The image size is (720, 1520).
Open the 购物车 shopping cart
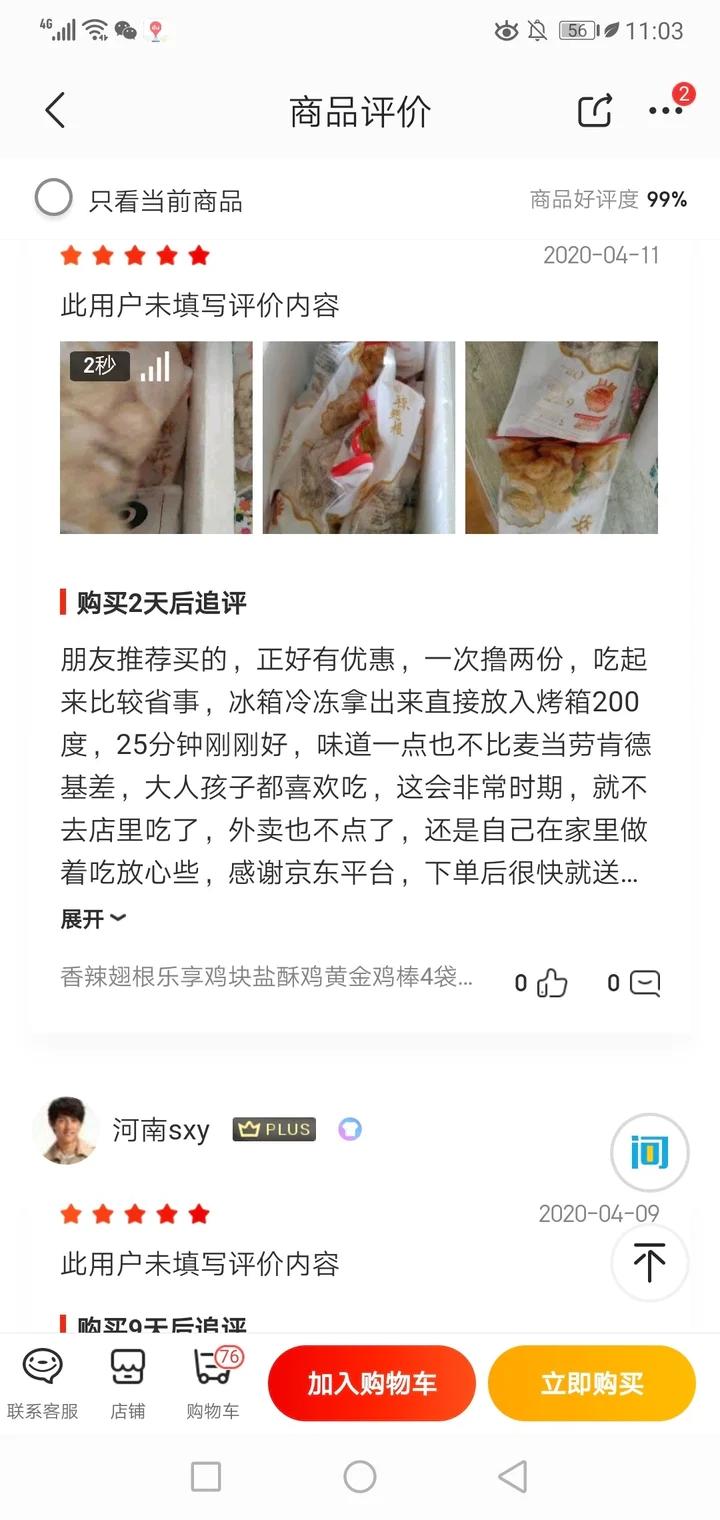[213, 1383]
